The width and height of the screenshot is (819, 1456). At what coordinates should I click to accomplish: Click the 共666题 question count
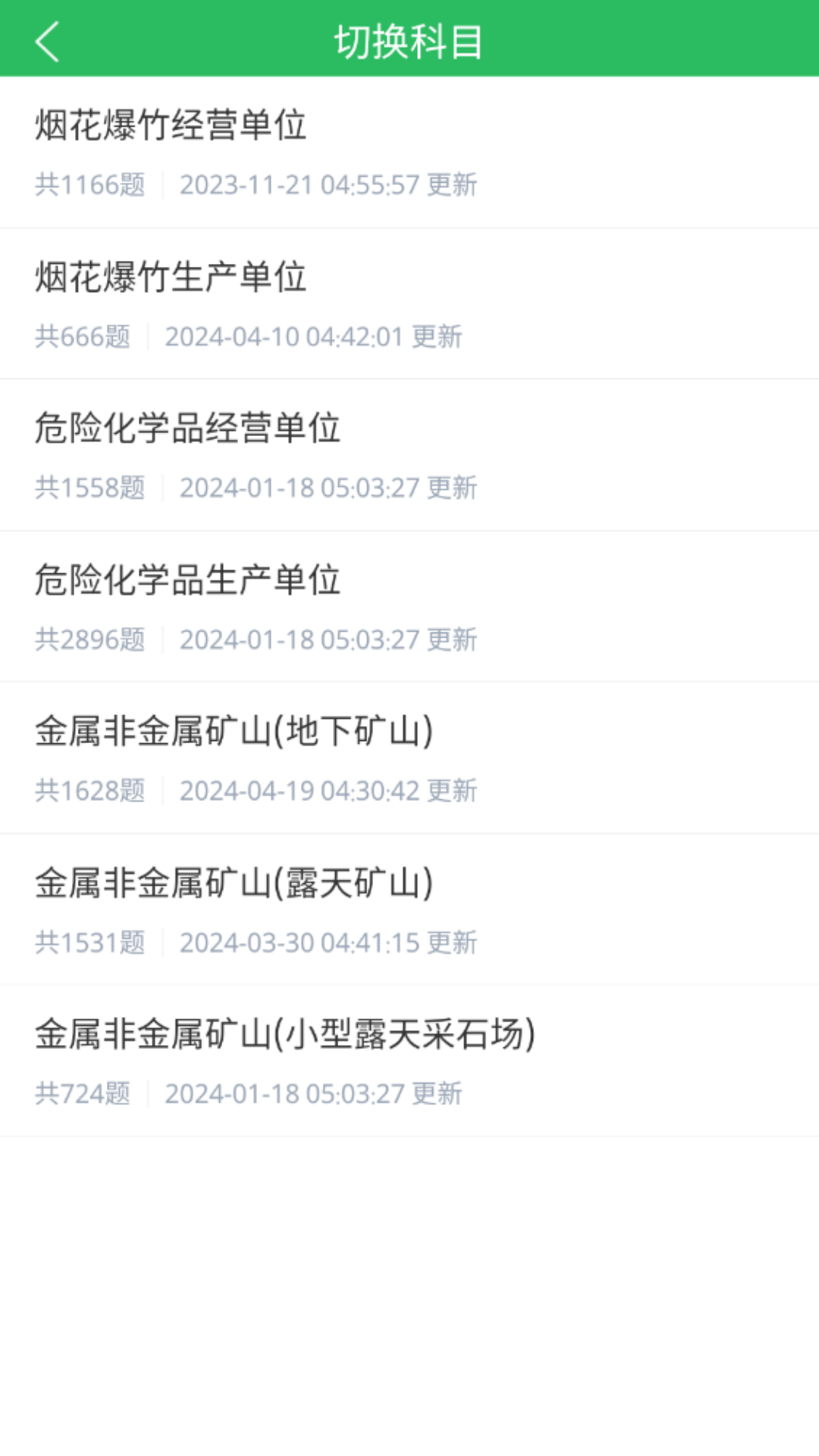click(85, 337)
